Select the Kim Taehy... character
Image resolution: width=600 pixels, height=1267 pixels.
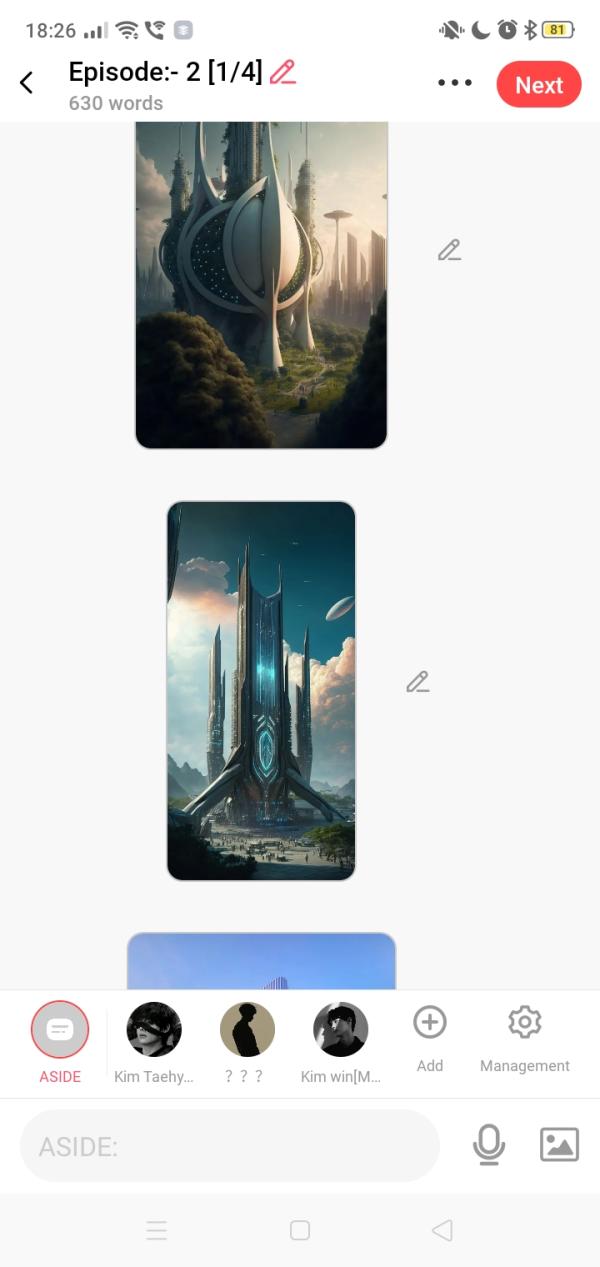click(154, 1030)
